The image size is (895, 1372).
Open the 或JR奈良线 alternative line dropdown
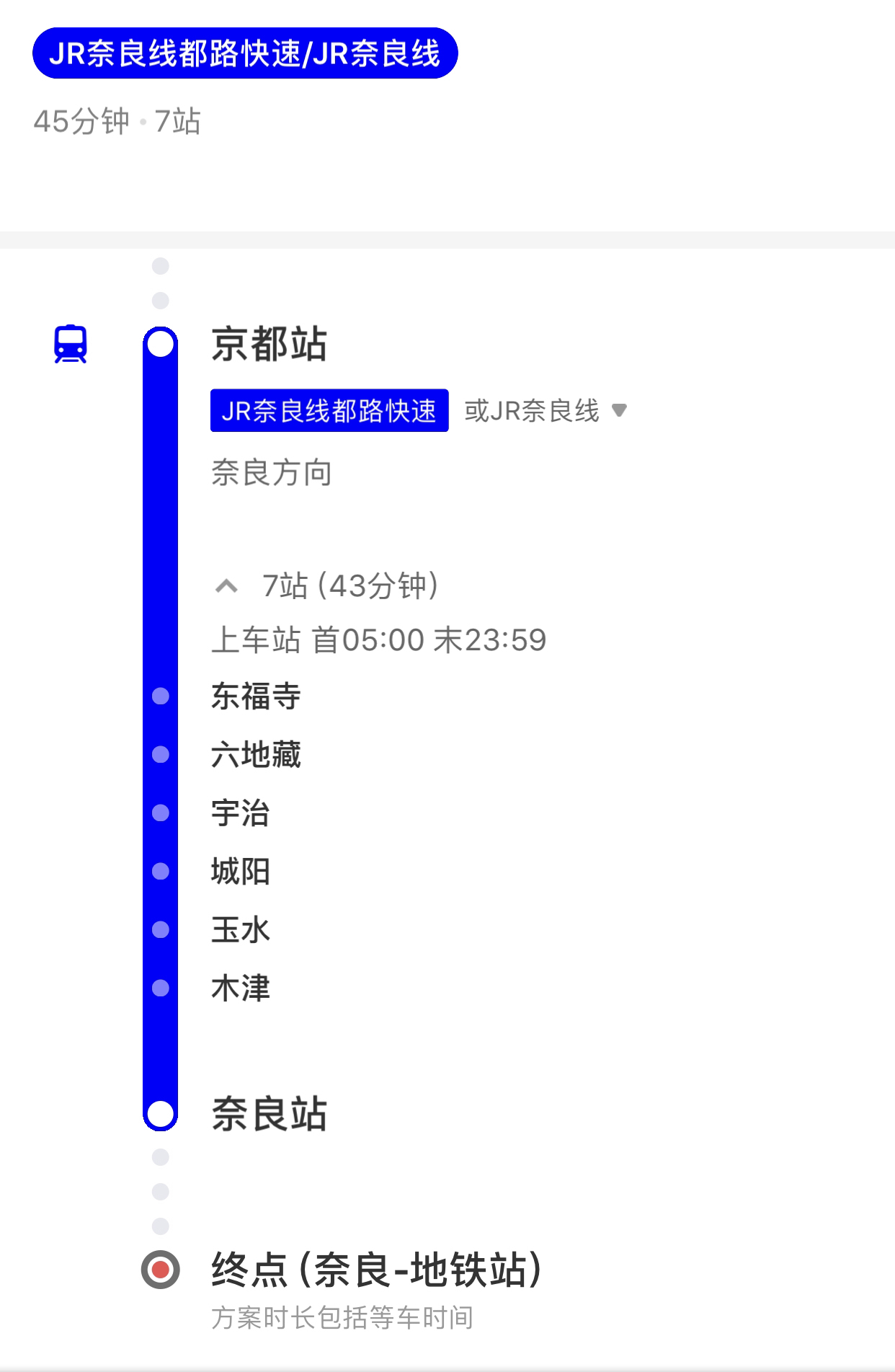[545, 411]
